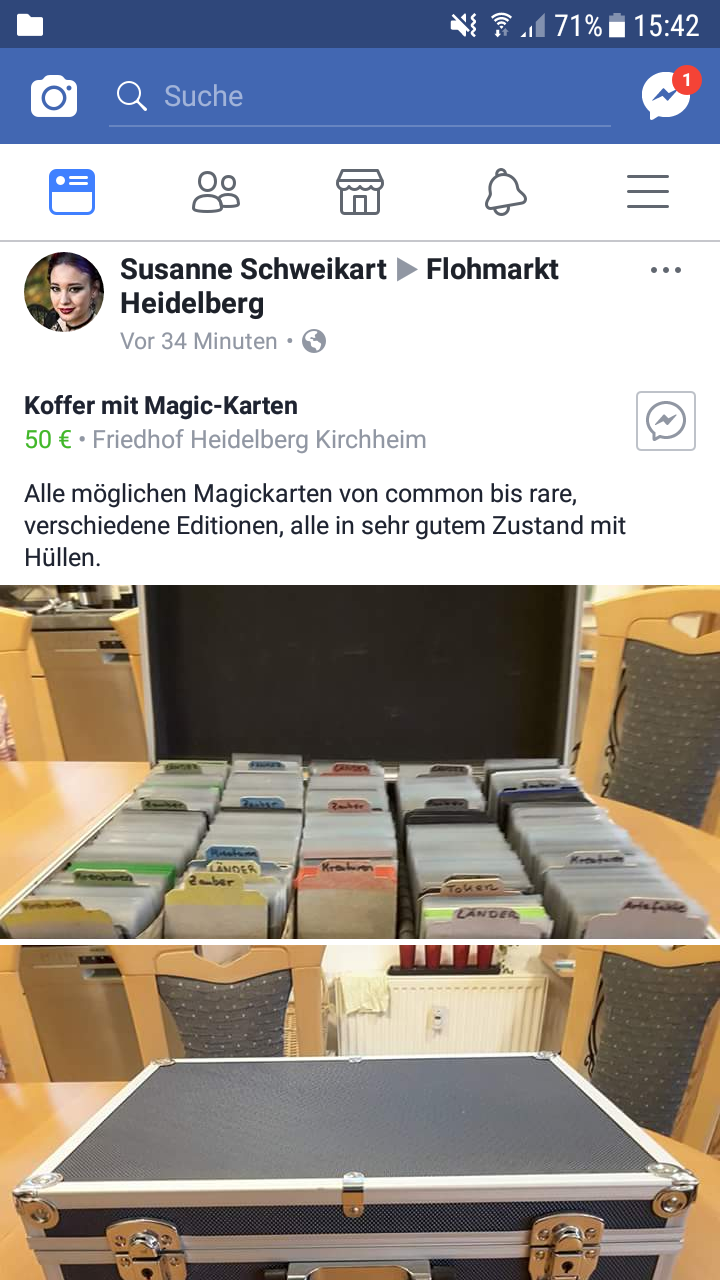The width and height of the screenshot is (720, 1280).
Task: Open Messenger with one new notification
Action: [666, 96]
